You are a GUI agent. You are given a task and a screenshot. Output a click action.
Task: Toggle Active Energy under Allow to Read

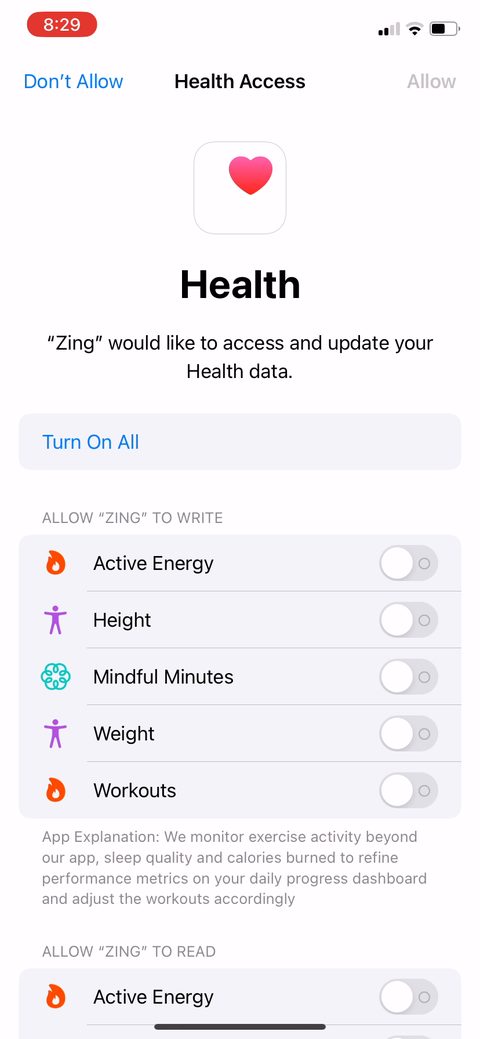408,997
